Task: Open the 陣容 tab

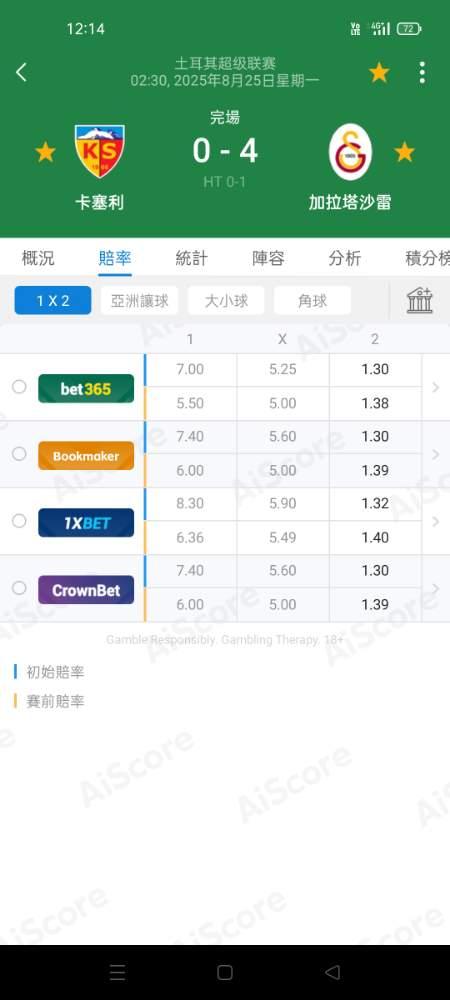Action: pyautogui.click(x=268, y=258)
